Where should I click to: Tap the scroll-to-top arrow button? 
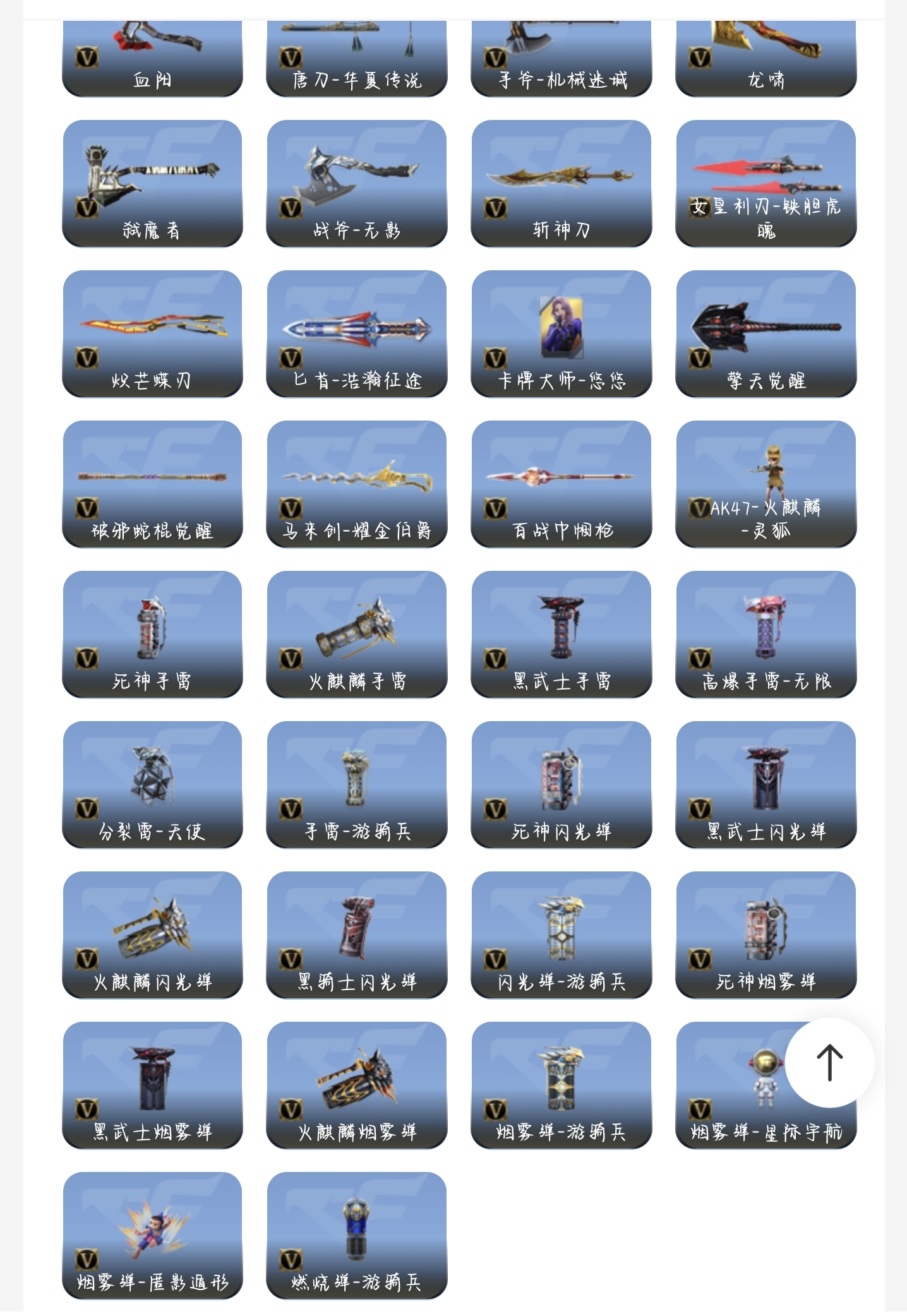click(829, 1063)
